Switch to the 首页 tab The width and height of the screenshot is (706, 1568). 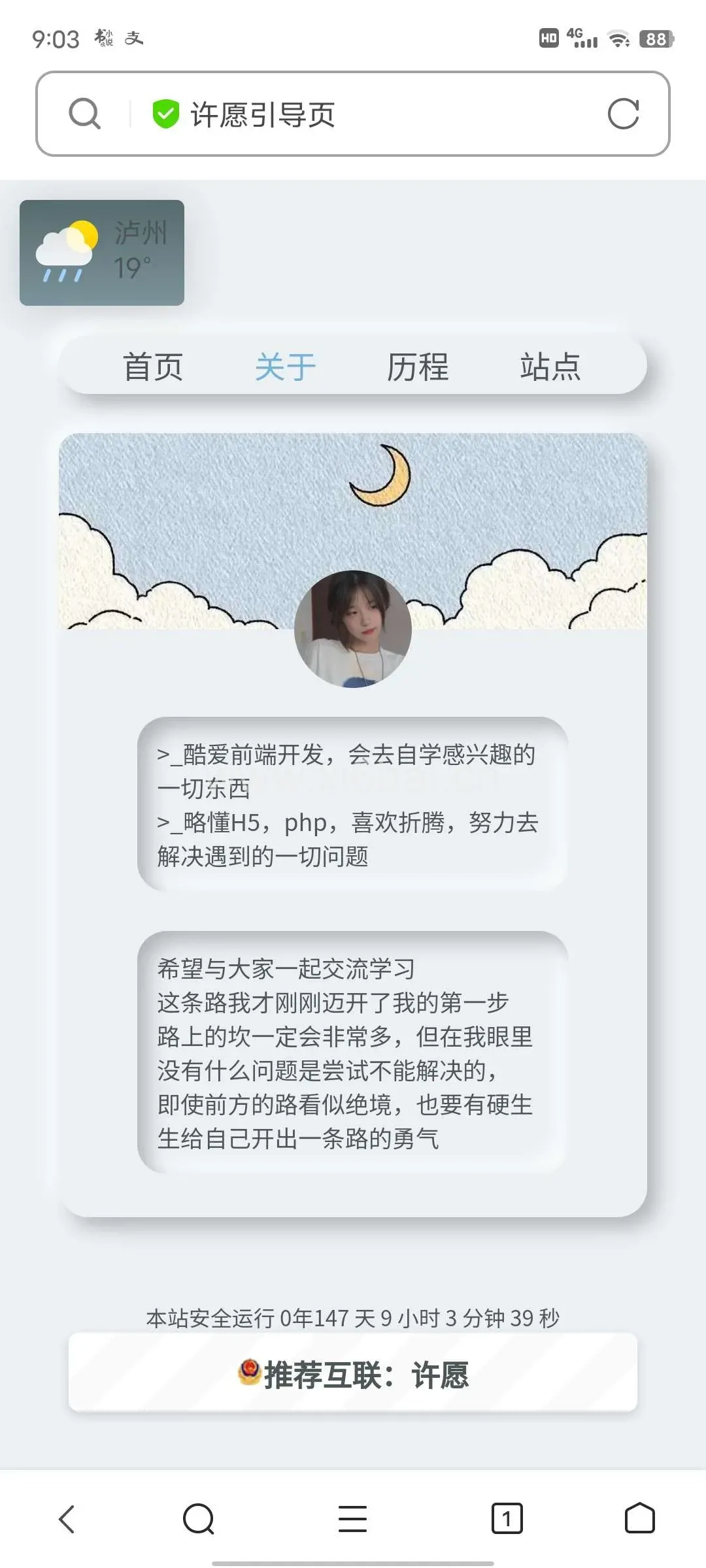point(153,367)
